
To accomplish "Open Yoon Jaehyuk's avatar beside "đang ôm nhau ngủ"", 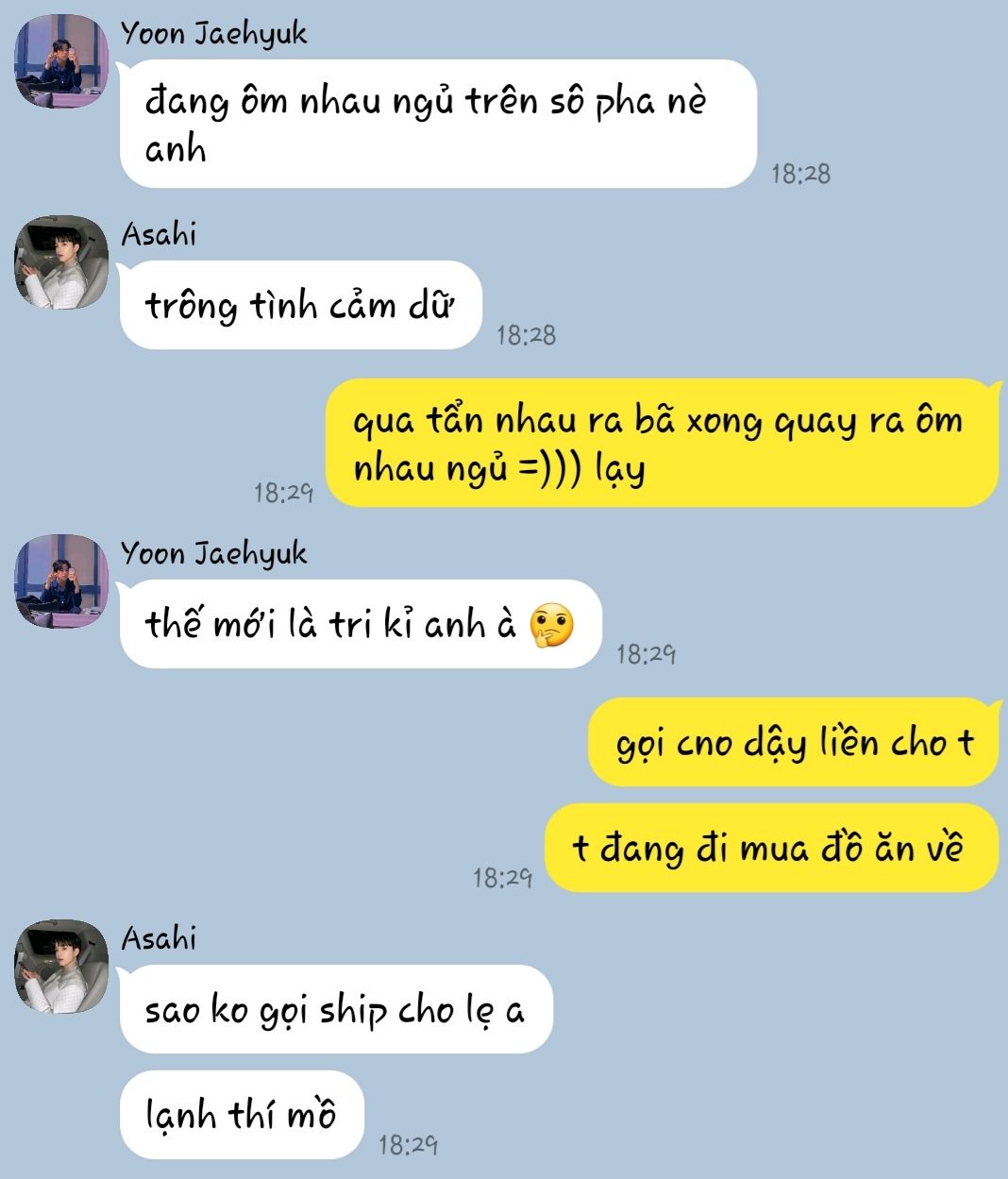I will coord(61,60).
